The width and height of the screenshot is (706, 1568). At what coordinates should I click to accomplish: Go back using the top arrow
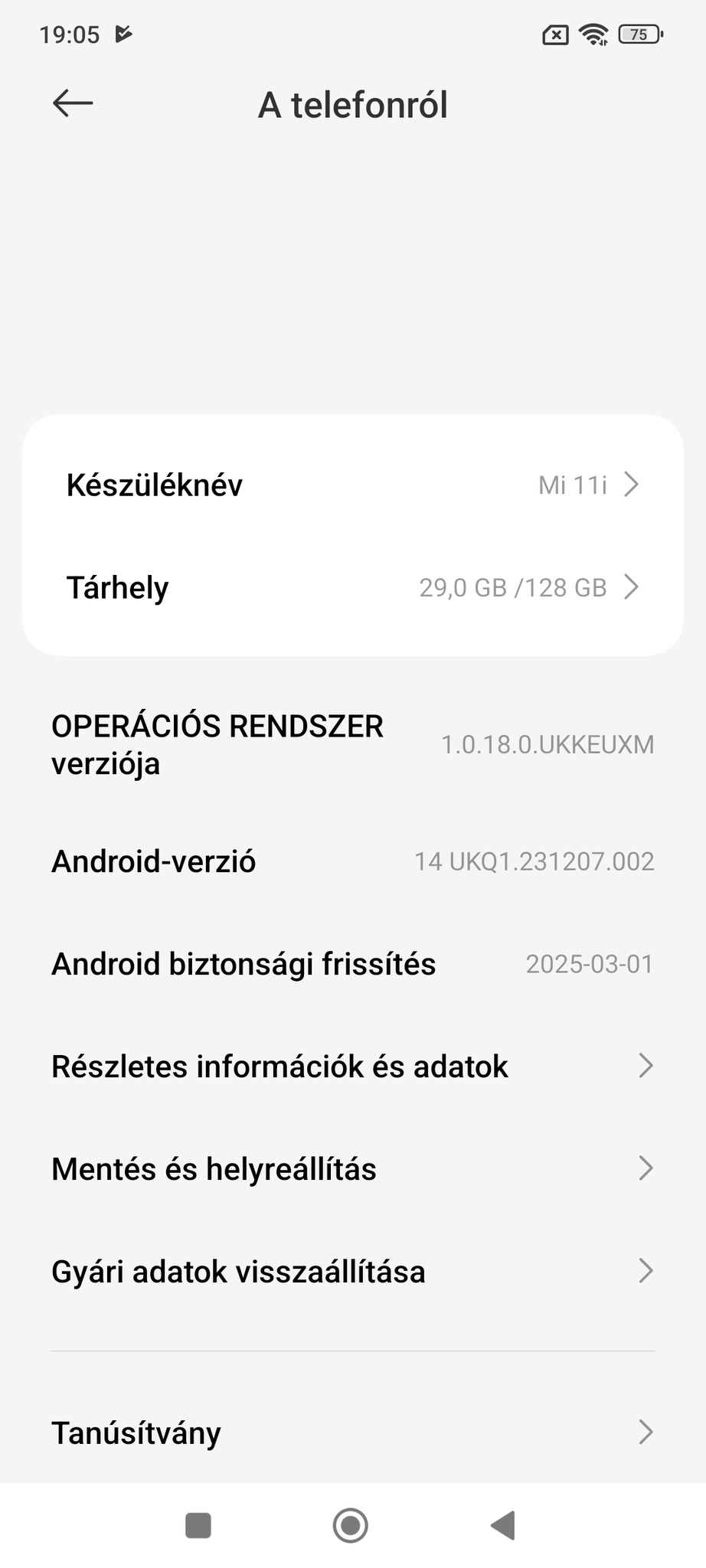tap(73, 103)
